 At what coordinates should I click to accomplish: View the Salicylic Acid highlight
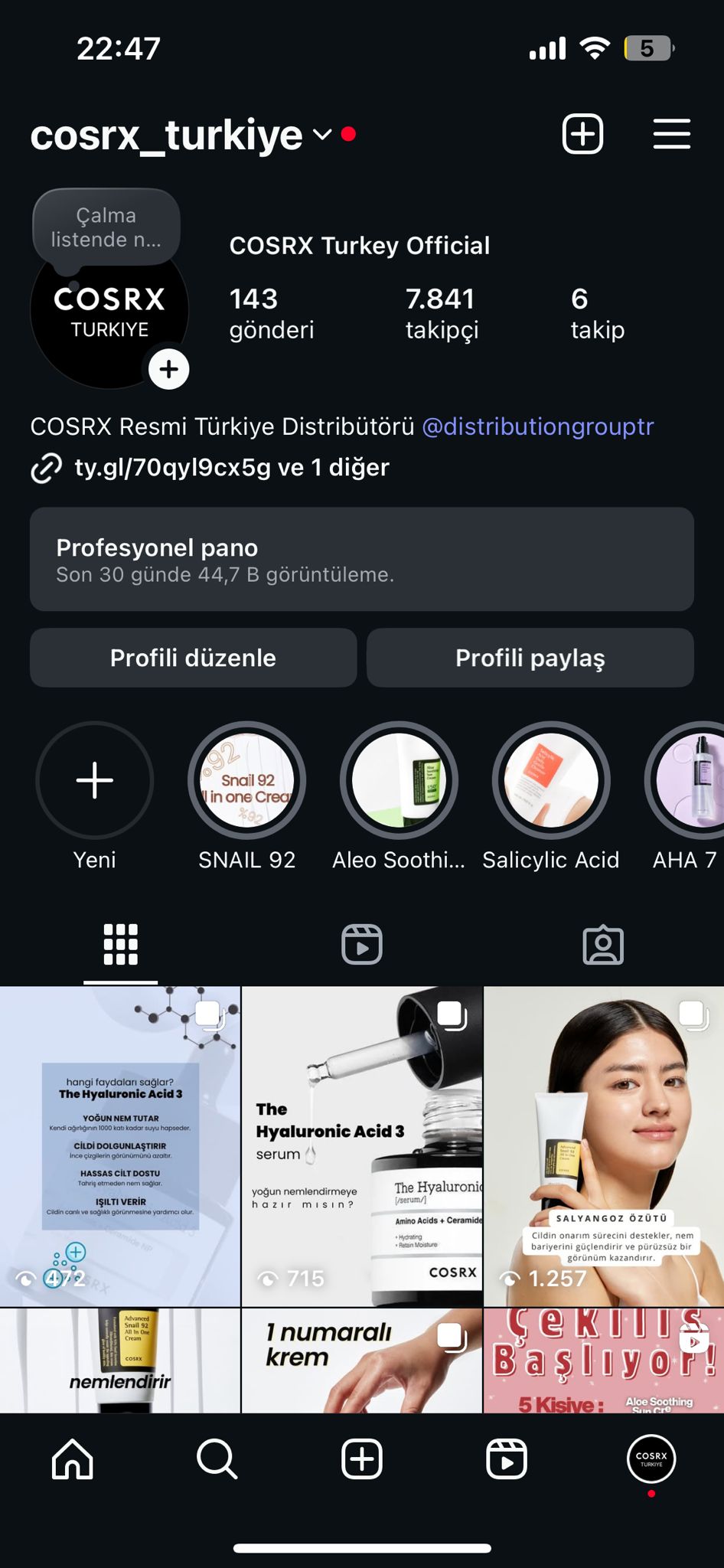coord(550,781)
